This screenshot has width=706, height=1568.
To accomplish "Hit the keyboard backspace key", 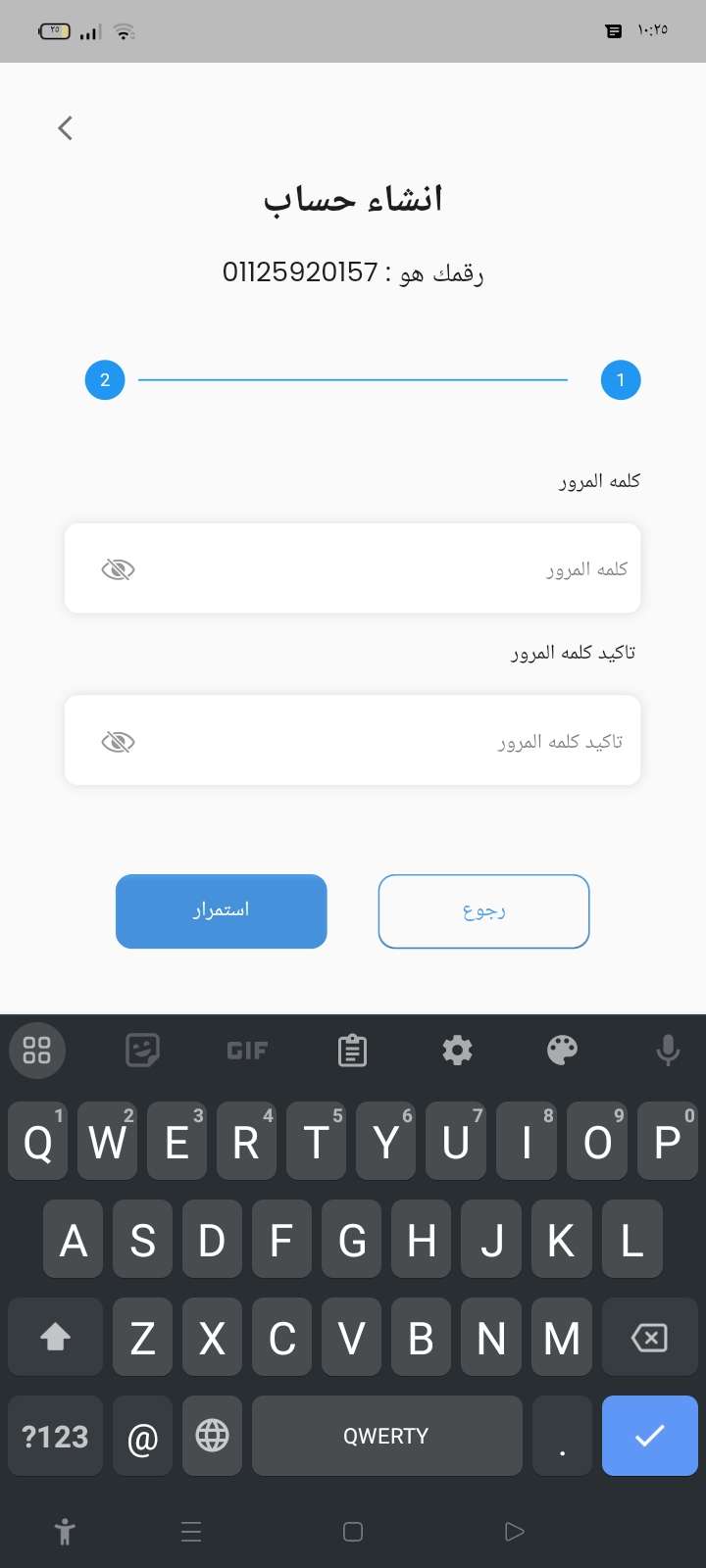I will (x=650, y=1337).
